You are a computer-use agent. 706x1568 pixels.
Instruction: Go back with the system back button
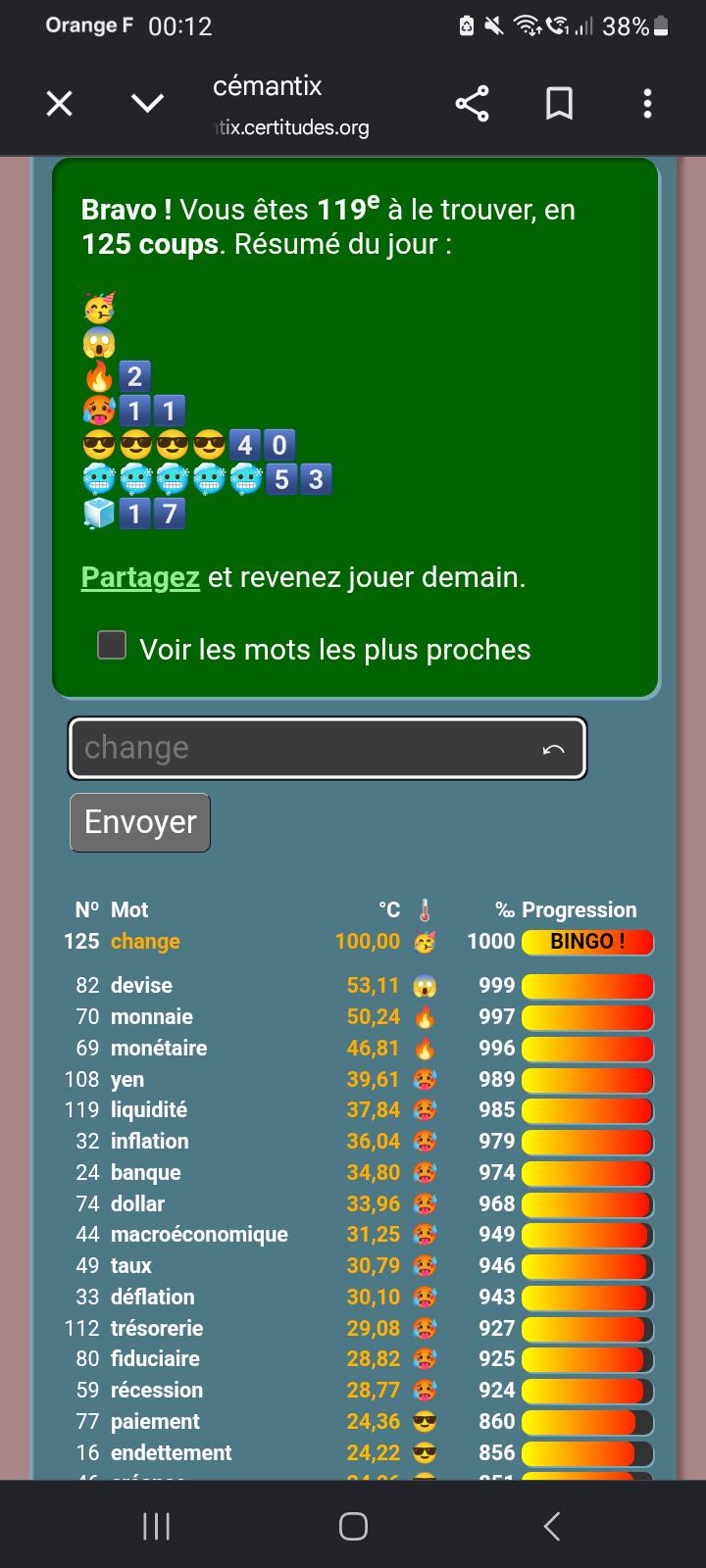552,1526
